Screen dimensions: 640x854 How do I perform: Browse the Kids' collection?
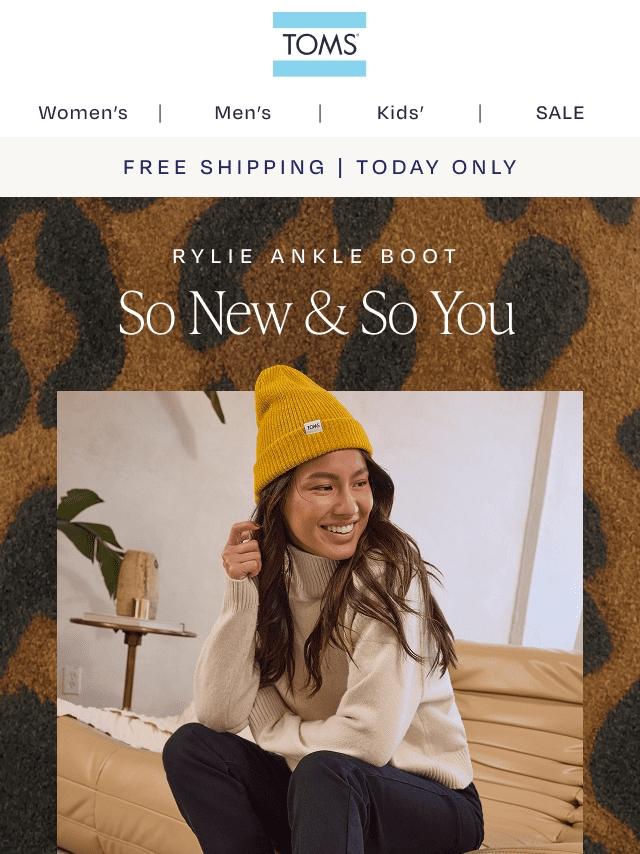(x=400, y=113)
